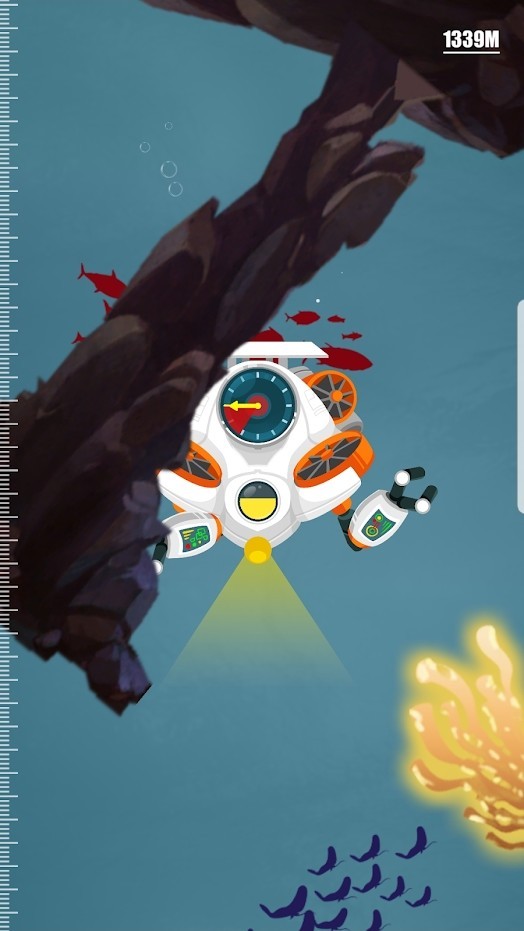
Task: Open the edge panel handle
Action: pos(520,407)
